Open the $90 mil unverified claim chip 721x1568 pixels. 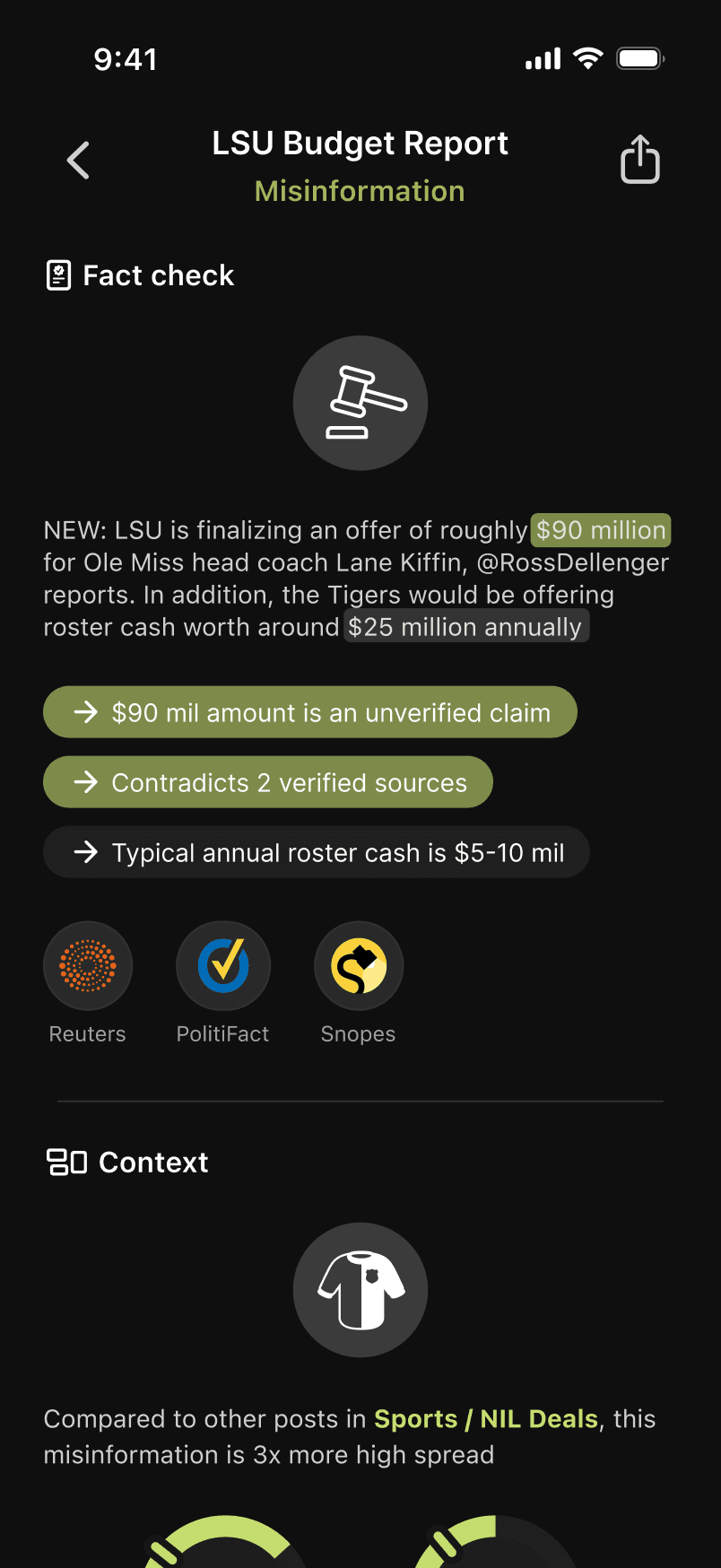click(309, 712)
